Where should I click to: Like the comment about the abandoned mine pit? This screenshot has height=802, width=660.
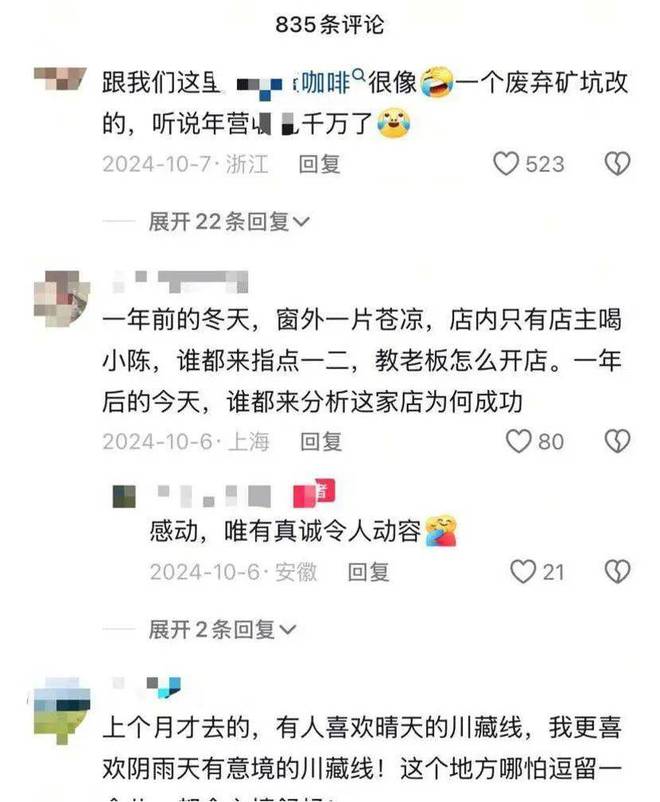point(507,164)
